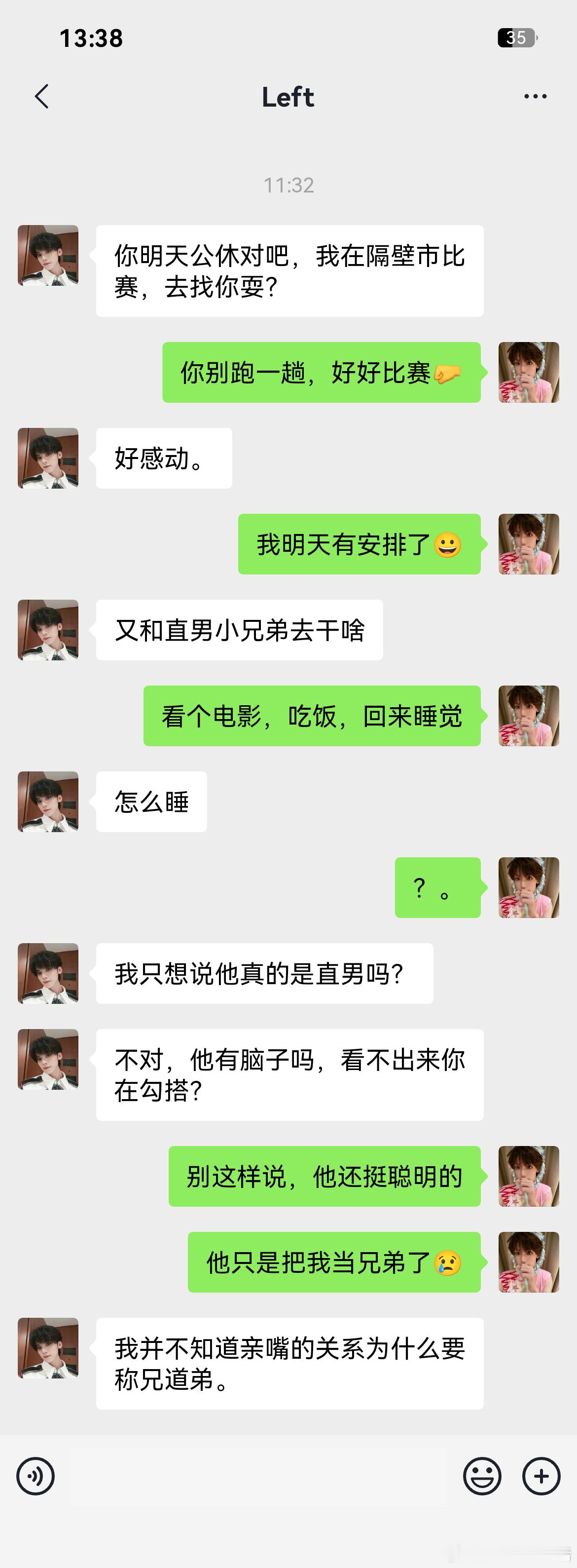Switch to voice message input

coord(36,1476)
